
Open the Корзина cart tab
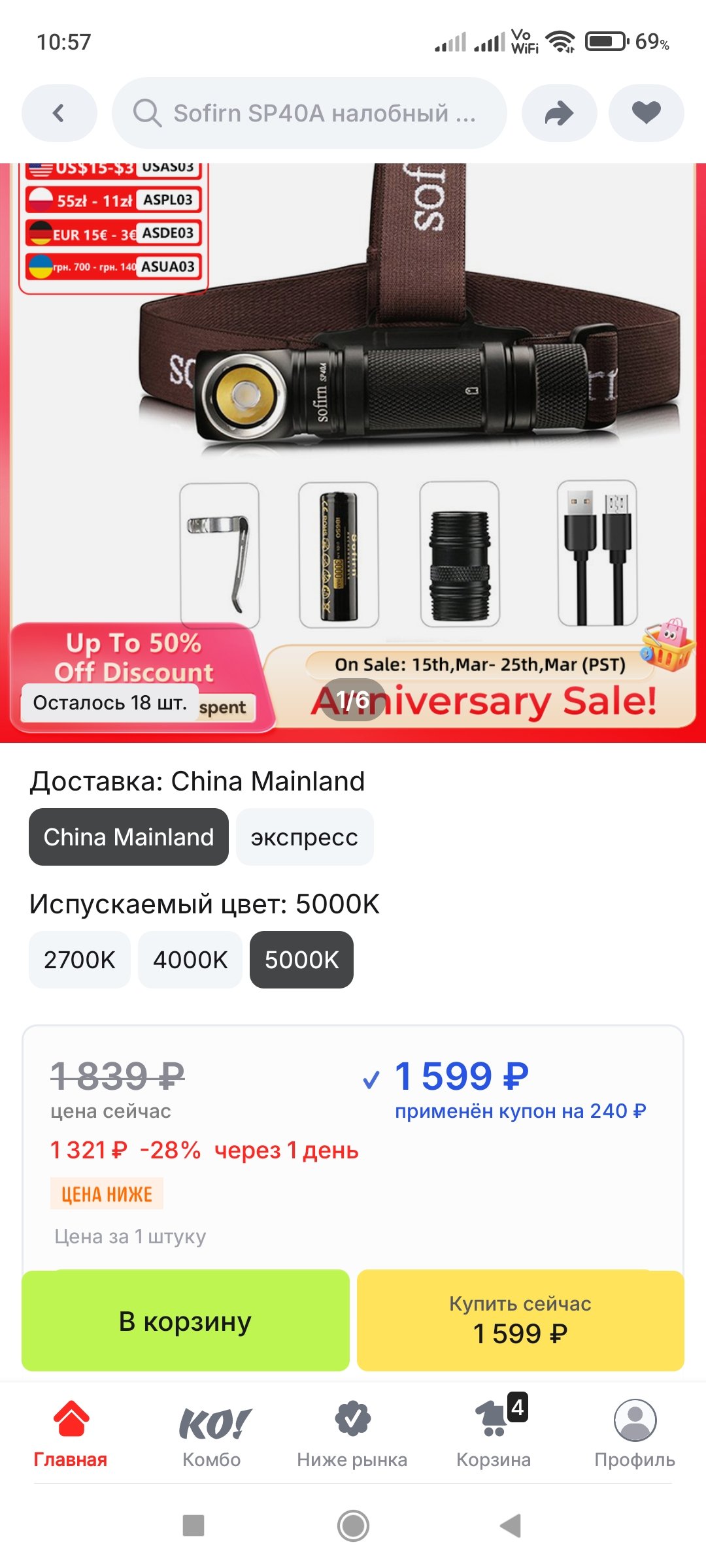pyautogui.click(x=494, y=1434)
